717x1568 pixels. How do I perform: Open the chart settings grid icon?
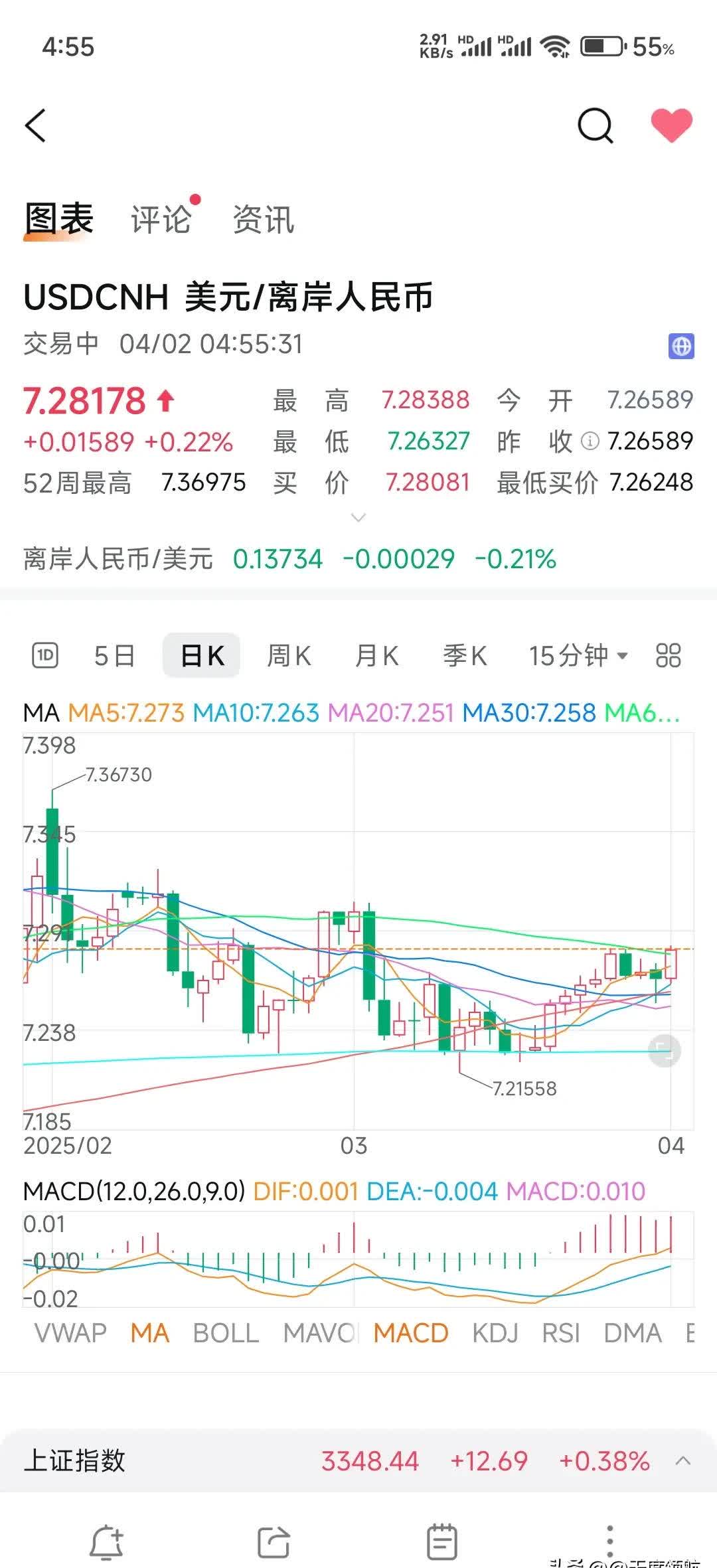[x=668, y=656]
